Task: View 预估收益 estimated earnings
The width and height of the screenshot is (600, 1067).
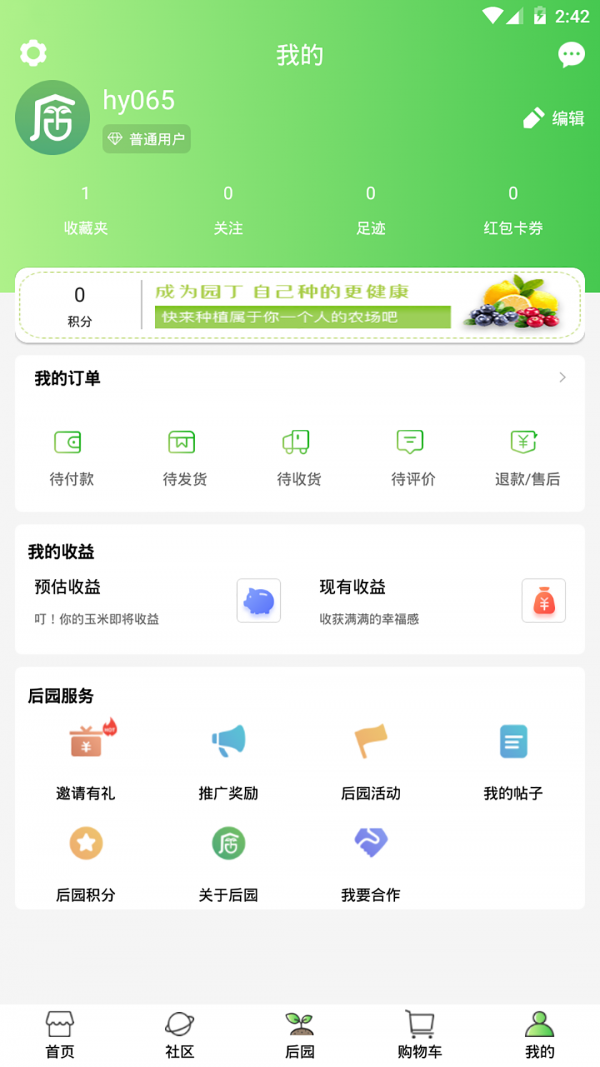Action: click(x=157, y=600)
